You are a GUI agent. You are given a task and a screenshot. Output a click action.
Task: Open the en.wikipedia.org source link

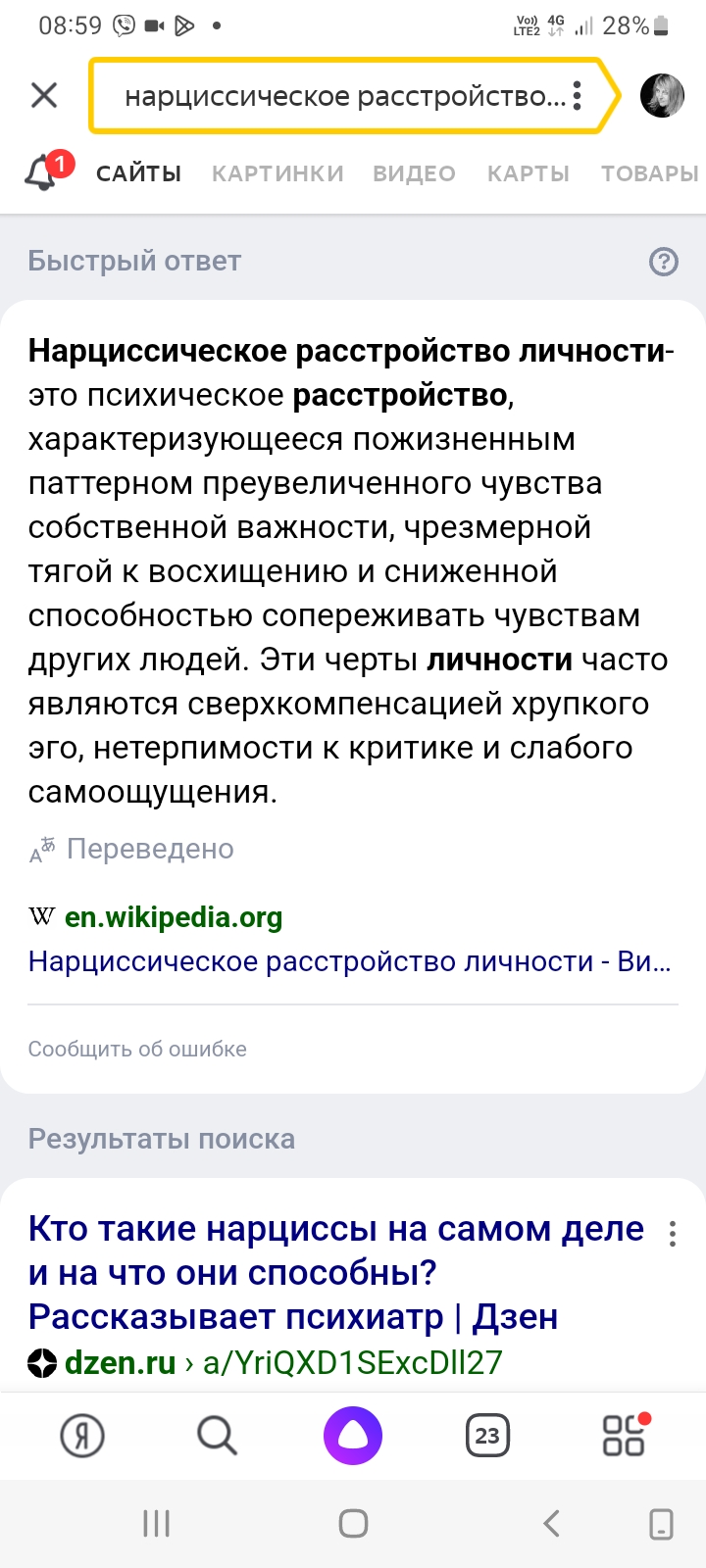tap(174, 917)
